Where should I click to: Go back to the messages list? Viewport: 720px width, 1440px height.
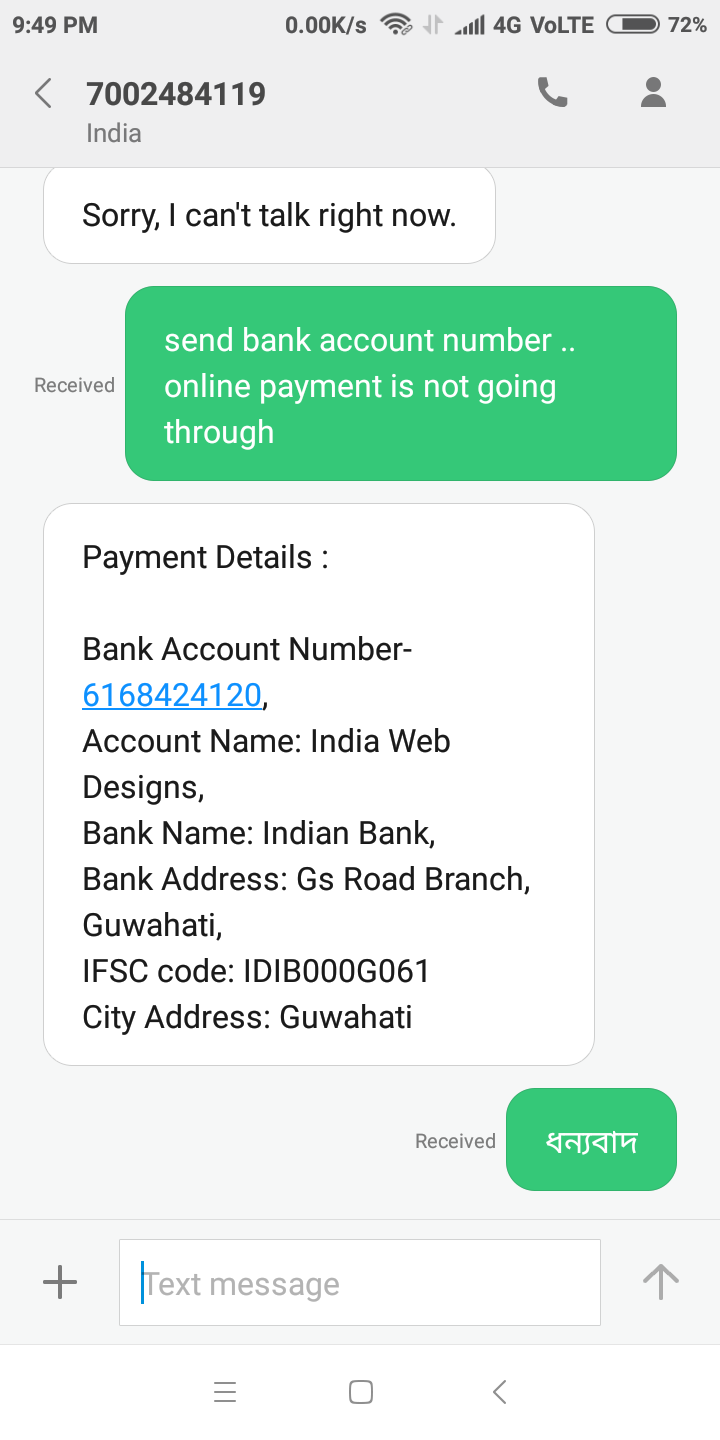(x=43, y=94)
